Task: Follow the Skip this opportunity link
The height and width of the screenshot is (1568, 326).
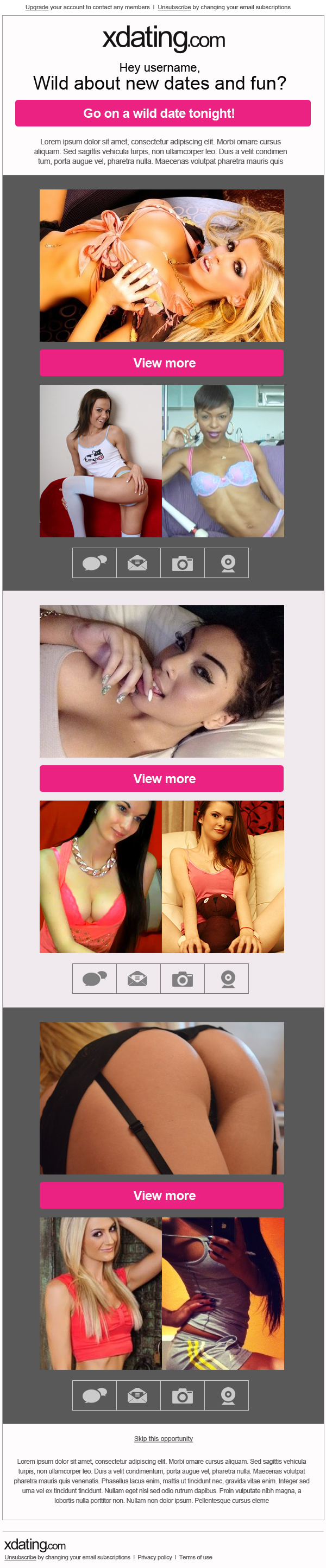Action: pyautogui.click(x=164, y=1438)
